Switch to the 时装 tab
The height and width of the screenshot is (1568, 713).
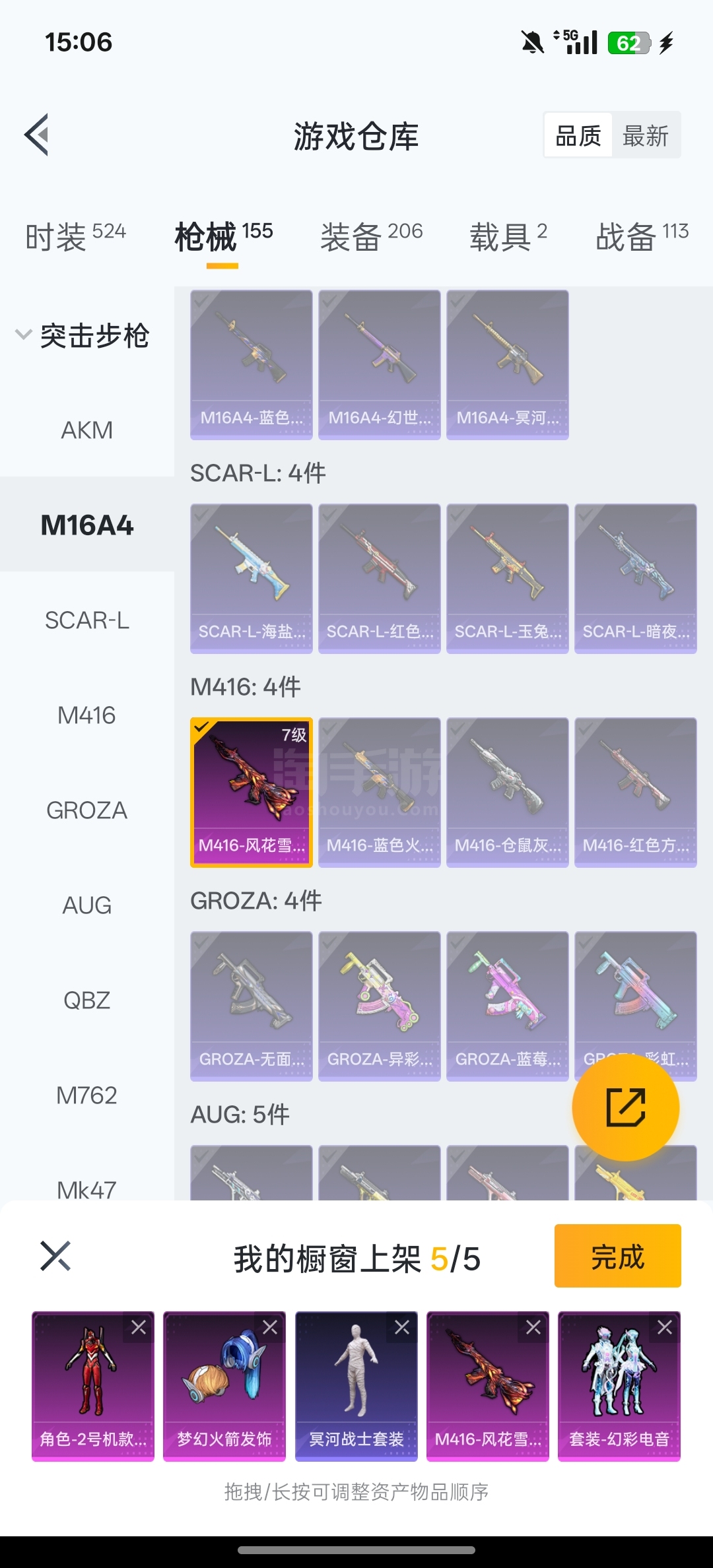coord(75,236)
